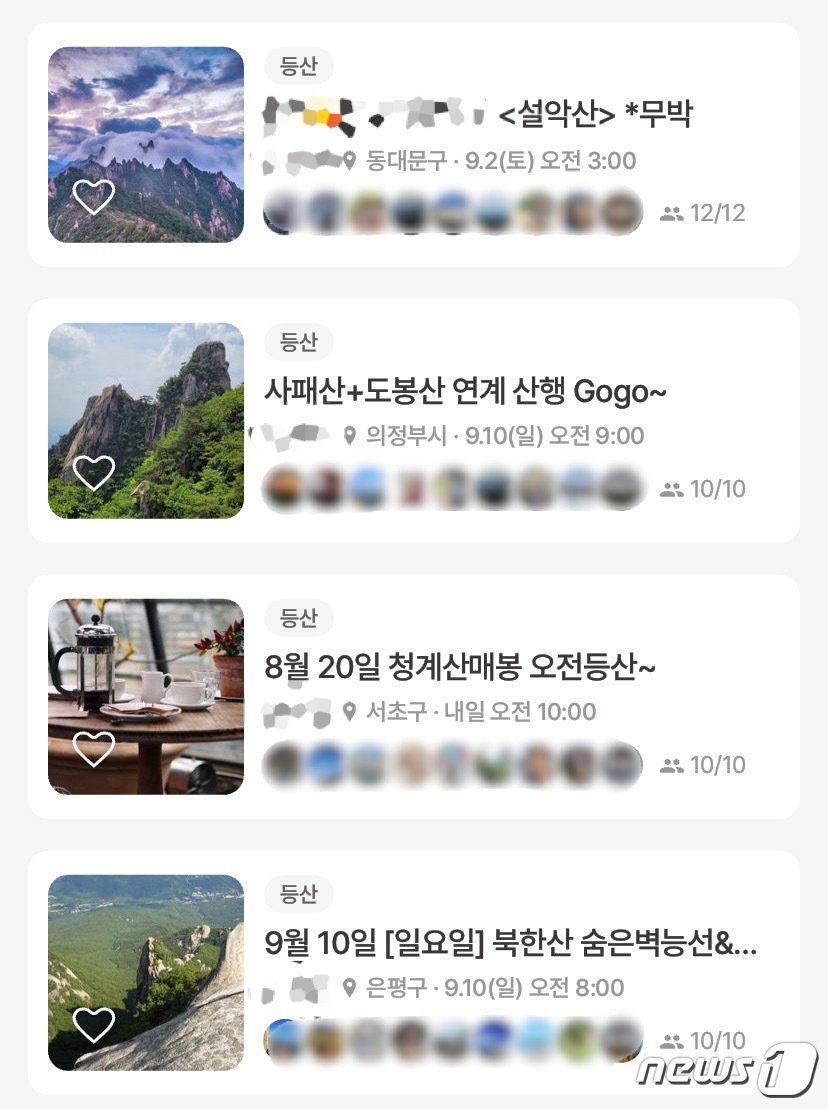Tap the heart icon on the 북한산 listing

point(95,1025)
